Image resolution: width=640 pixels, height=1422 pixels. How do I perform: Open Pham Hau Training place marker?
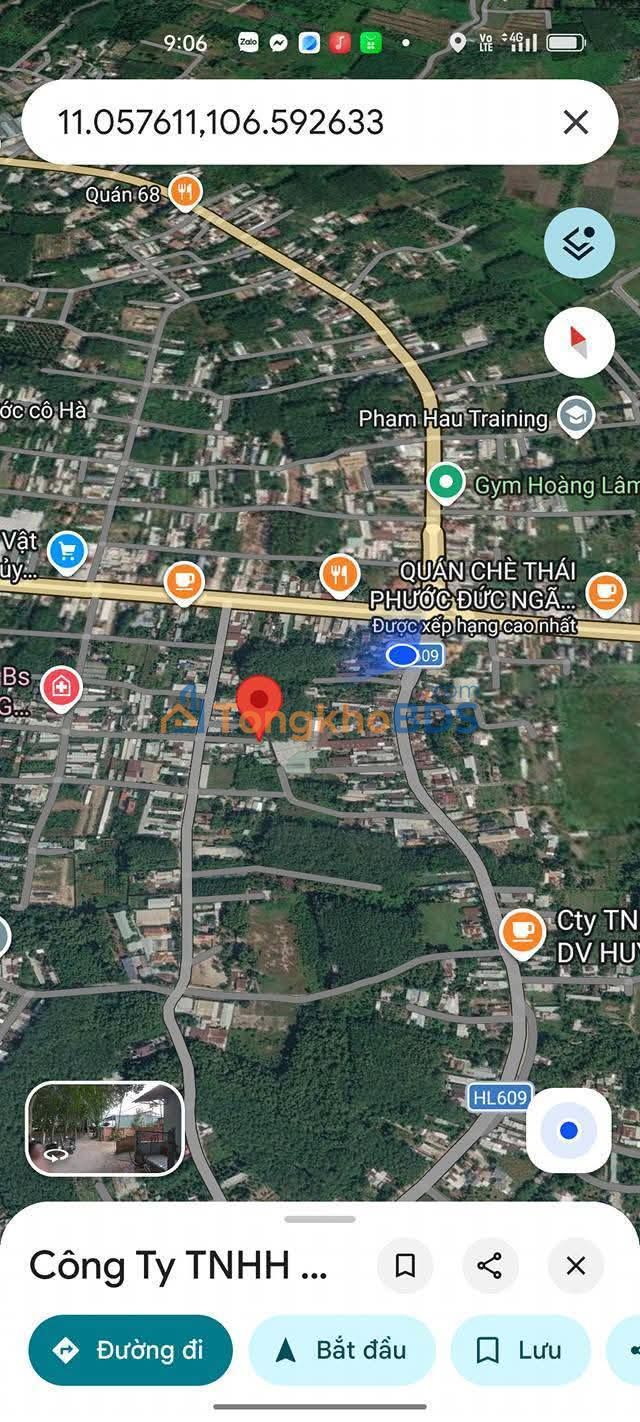coord(576,417)
